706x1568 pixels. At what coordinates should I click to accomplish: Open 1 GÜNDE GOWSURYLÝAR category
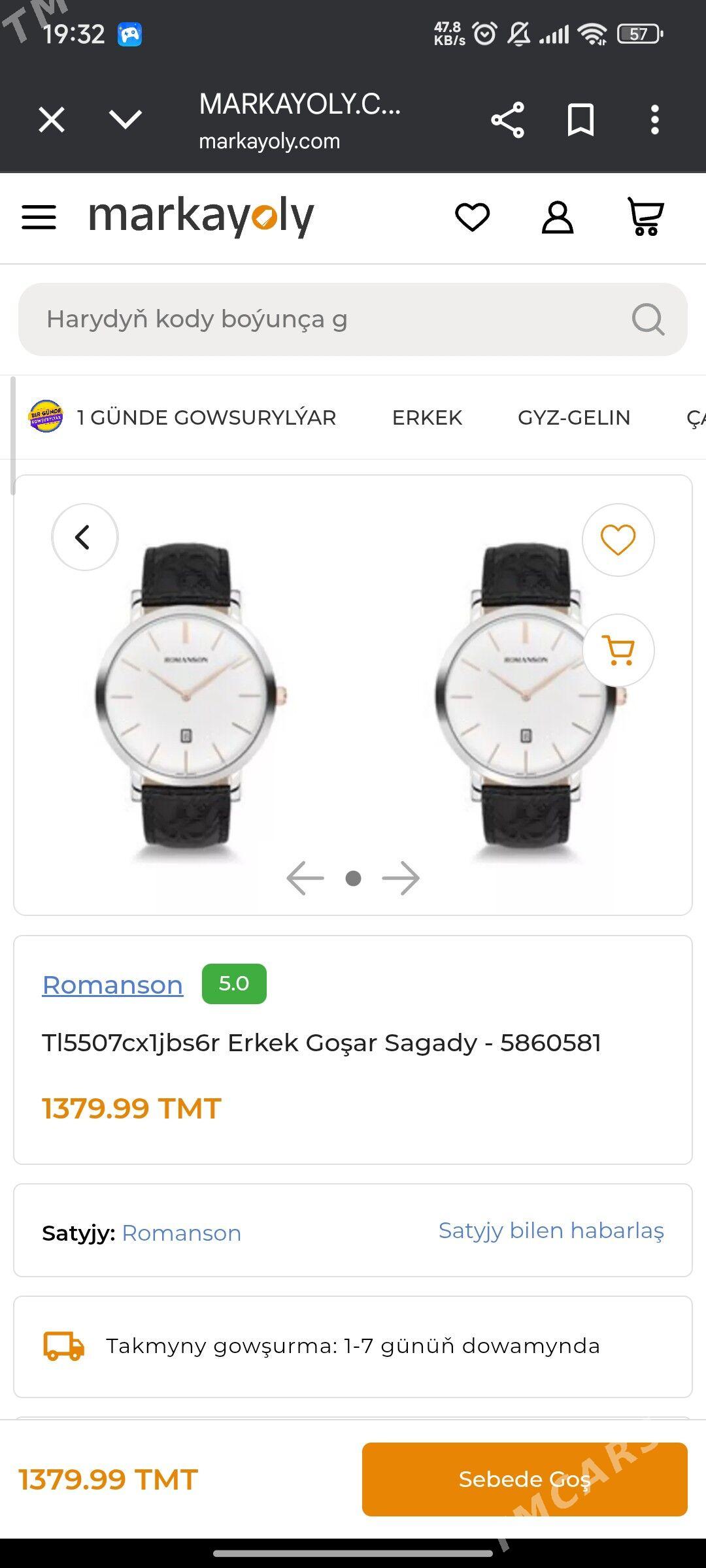pyautogui.click(x=206, y=417)
